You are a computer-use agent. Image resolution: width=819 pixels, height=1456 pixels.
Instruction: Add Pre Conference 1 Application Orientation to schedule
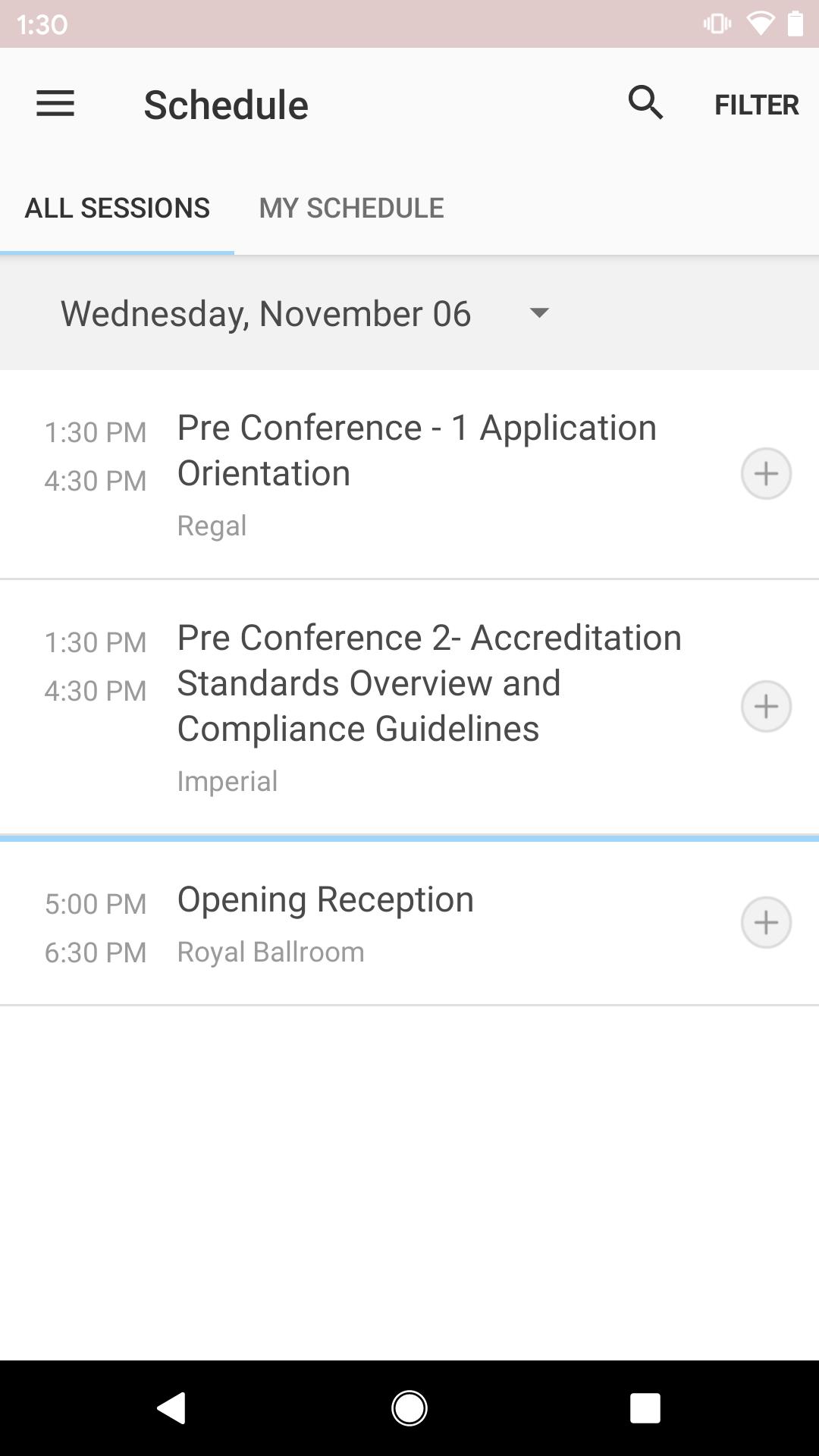(766, 474)
